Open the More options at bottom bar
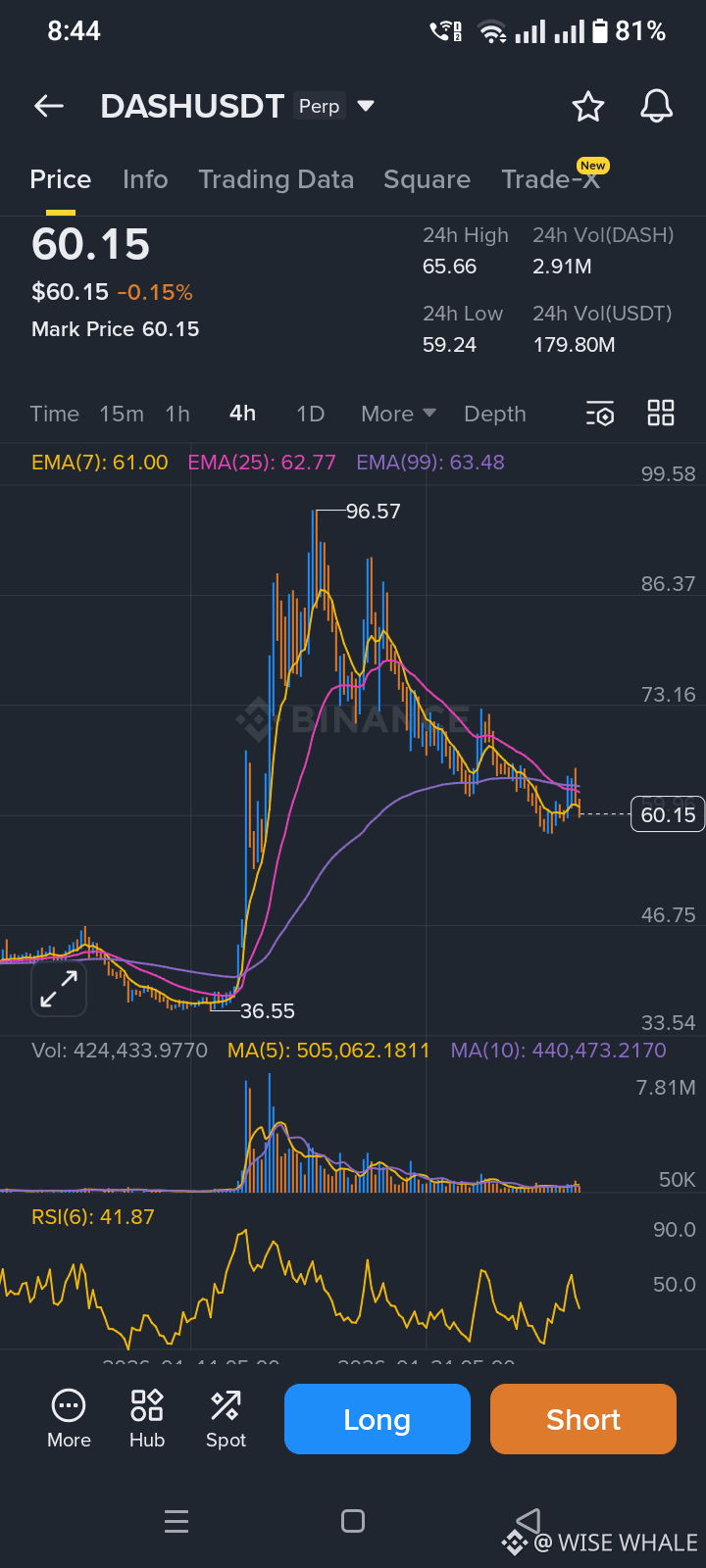 68,1418
